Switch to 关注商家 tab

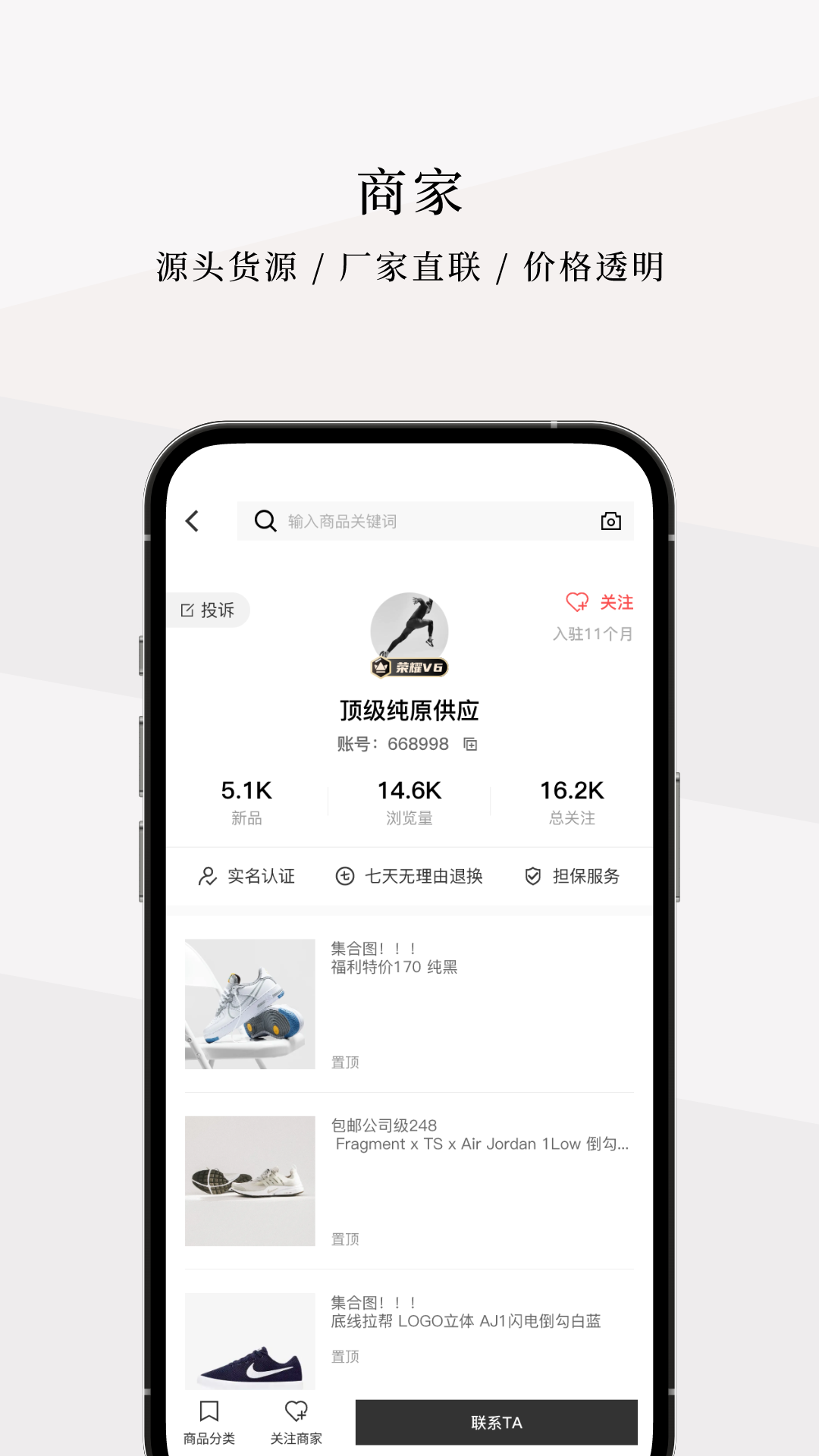click(295, 1423)
